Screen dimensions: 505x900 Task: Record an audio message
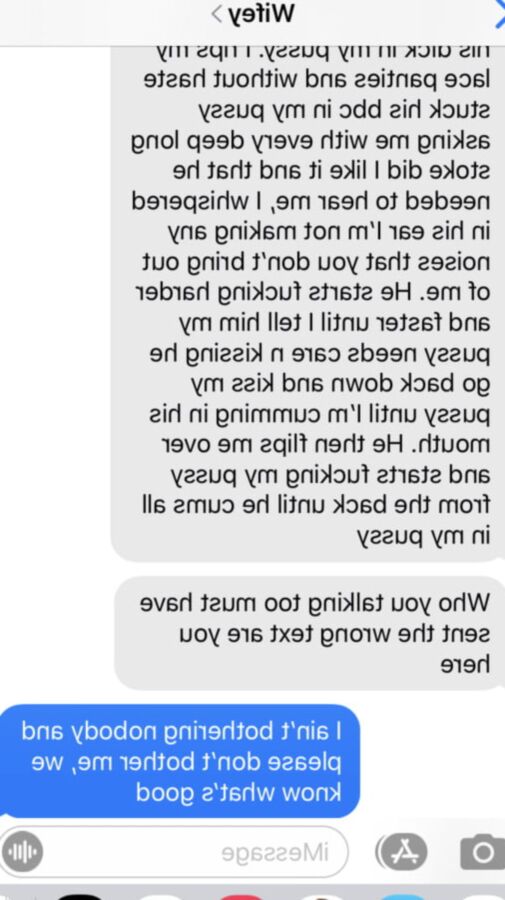pos(22,852)
